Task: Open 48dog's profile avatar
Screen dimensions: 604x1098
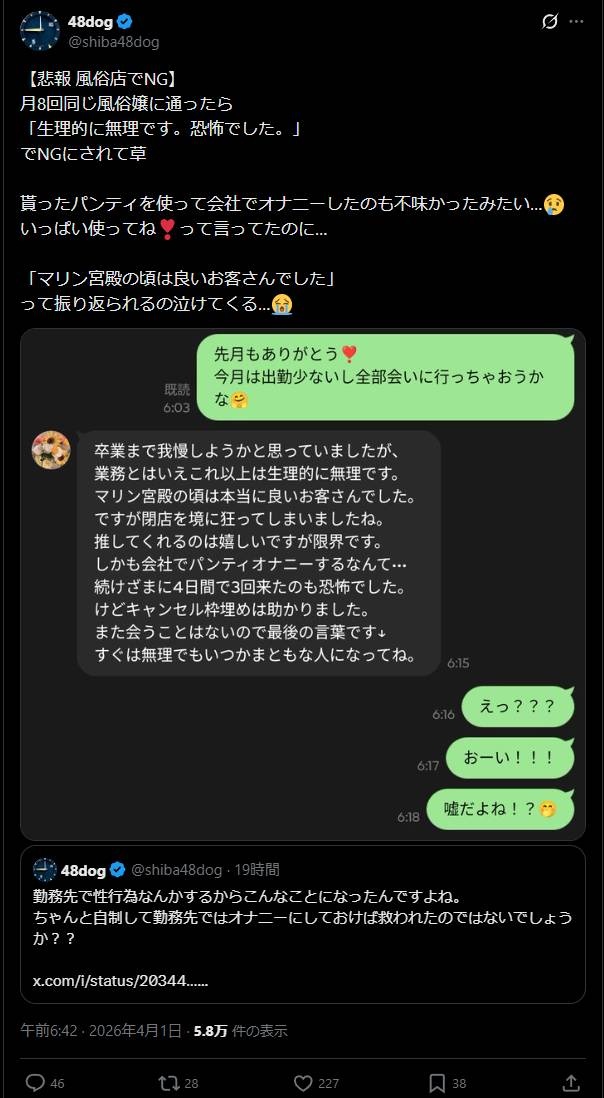Action: [40, 31]
